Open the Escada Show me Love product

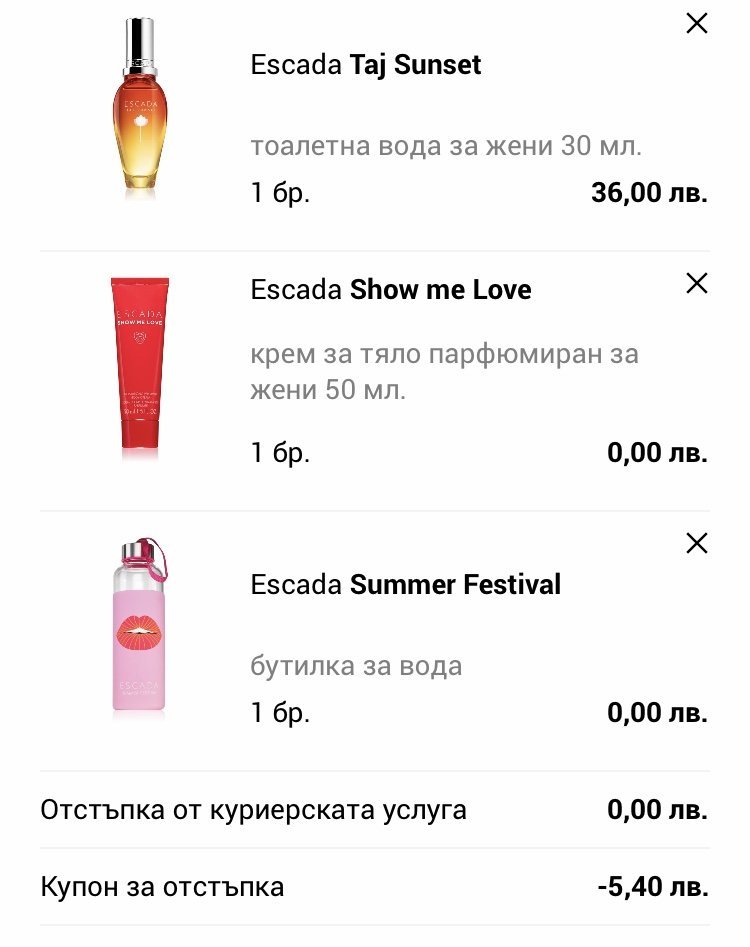tap(390, 290)
